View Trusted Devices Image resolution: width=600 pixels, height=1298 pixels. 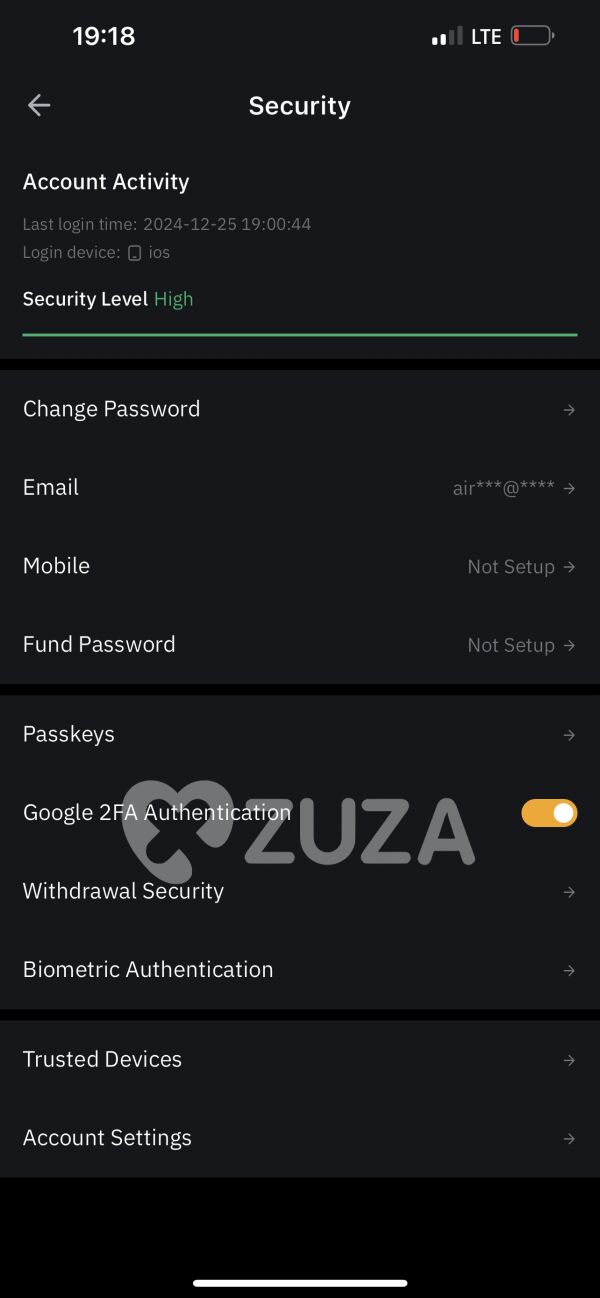(300, 1059)
